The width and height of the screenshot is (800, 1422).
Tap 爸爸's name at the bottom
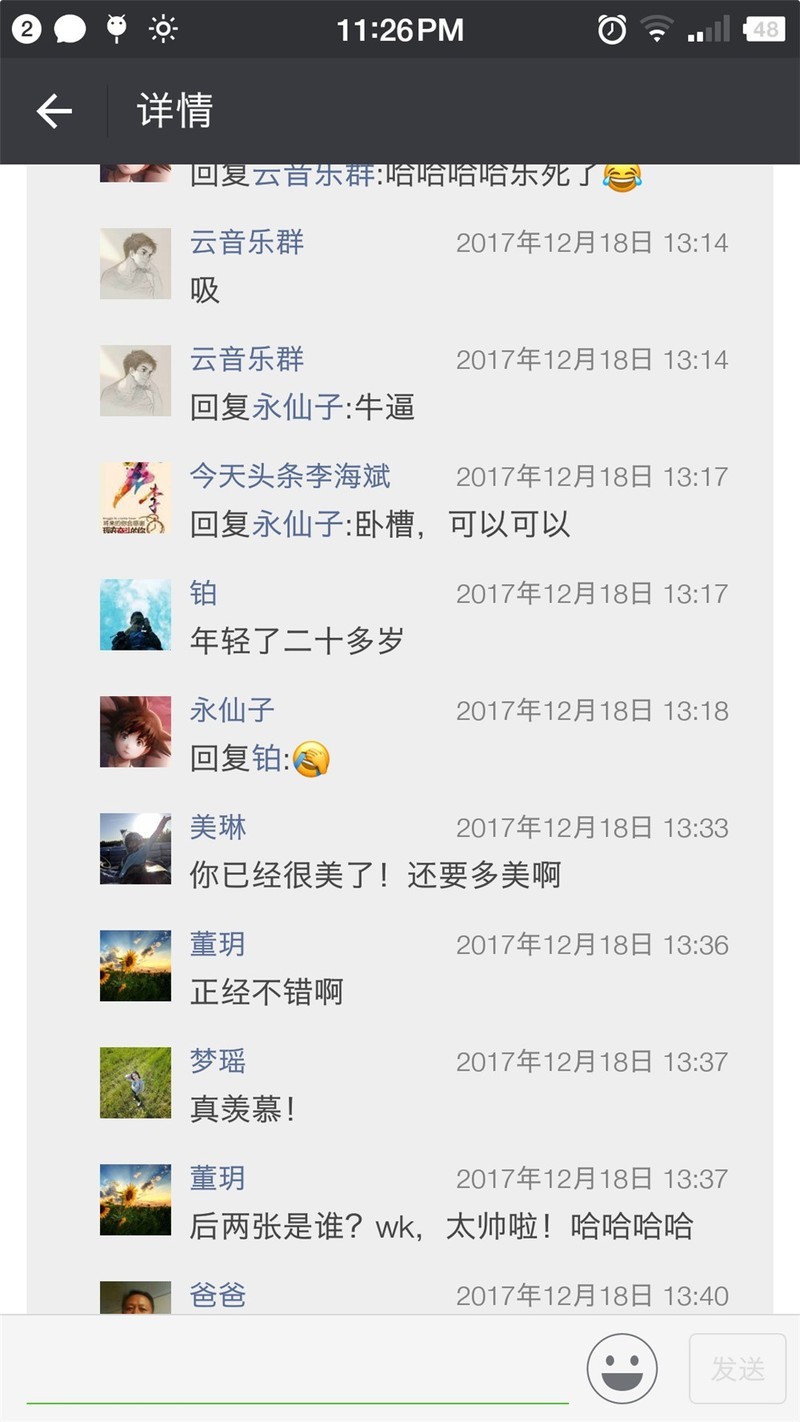tap(218, 1295)
